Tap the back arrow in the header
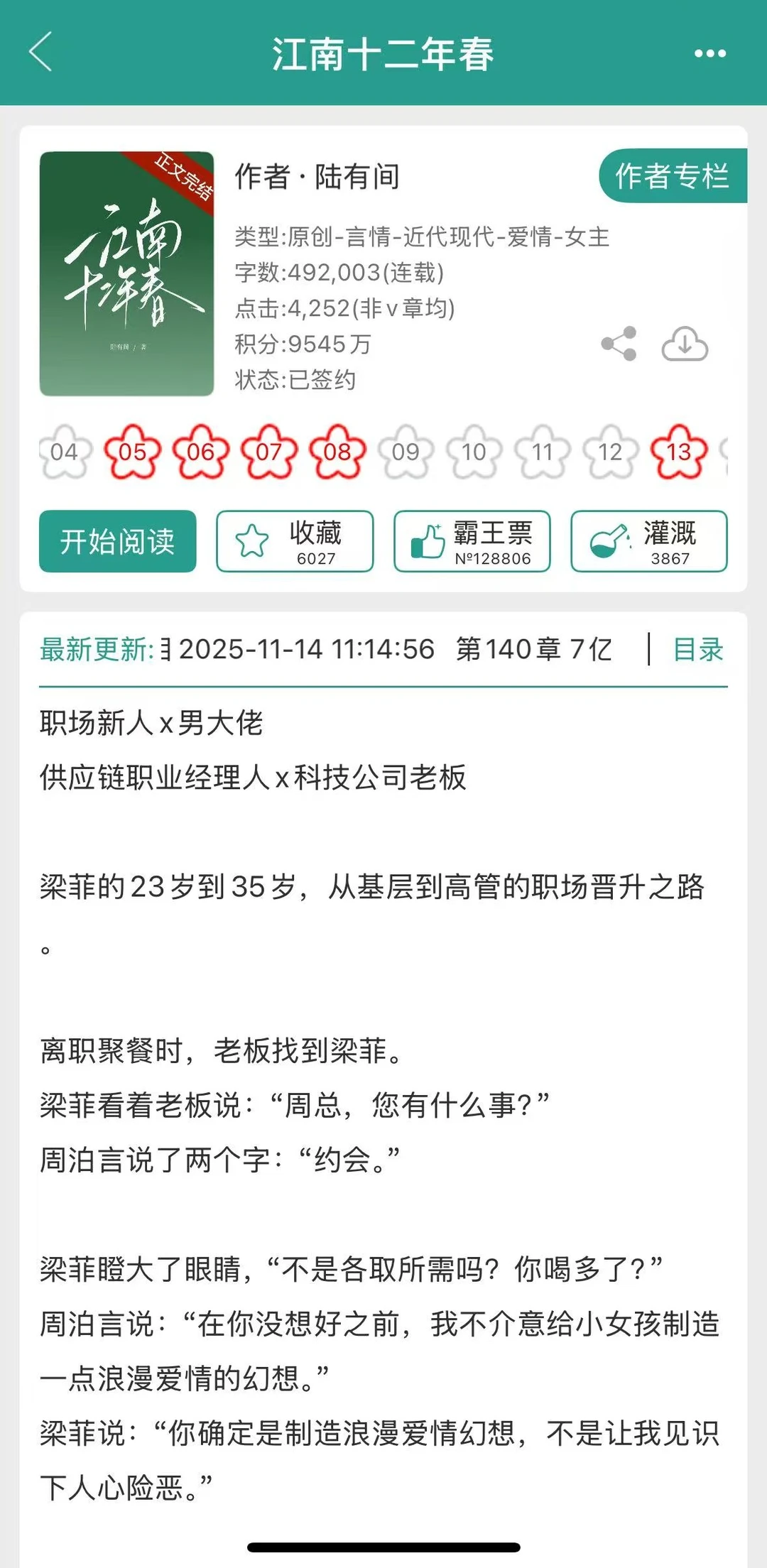The width and height of the screenshot is (767, 1568). 41,52
